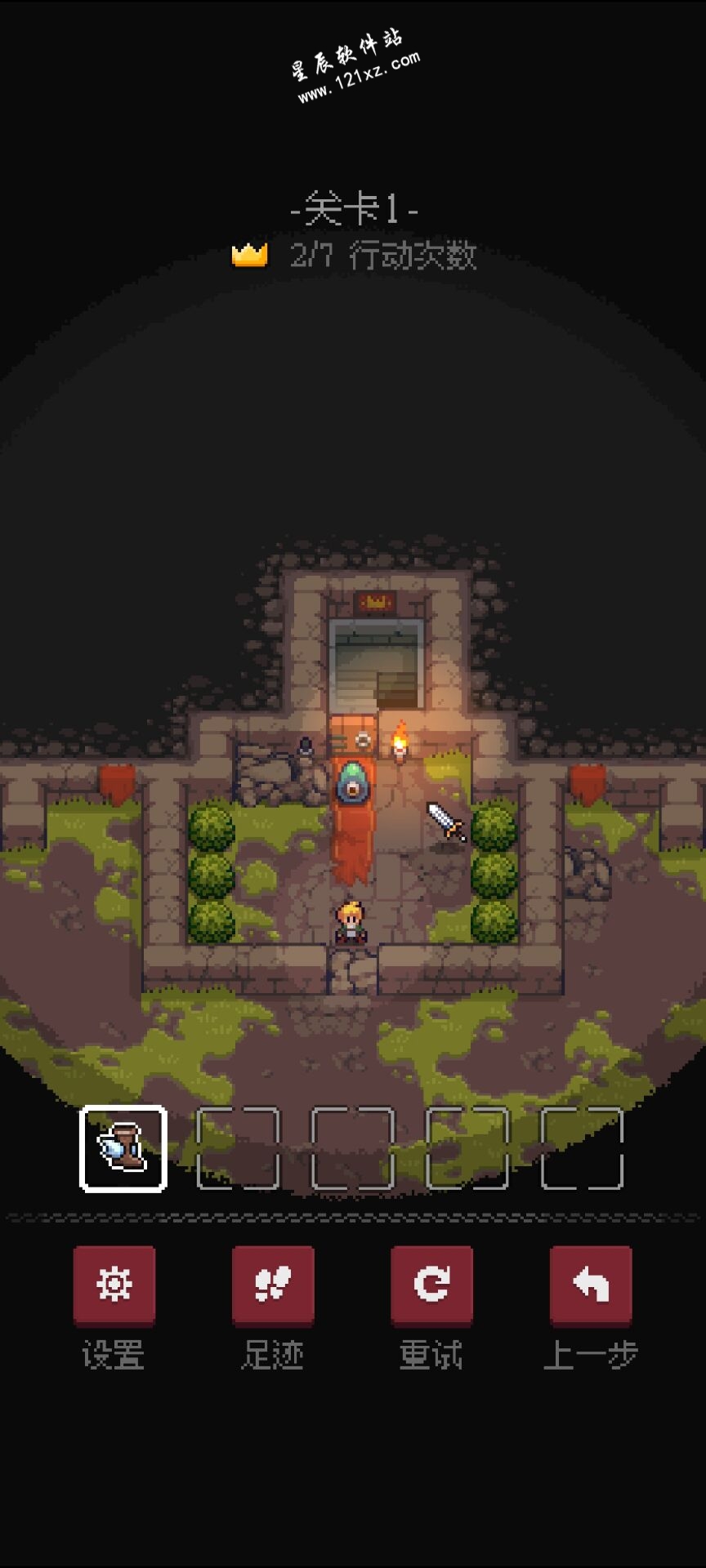Open the 设置 settings button
Screen dimensions: 706x1568
[x=114, y=1284]
